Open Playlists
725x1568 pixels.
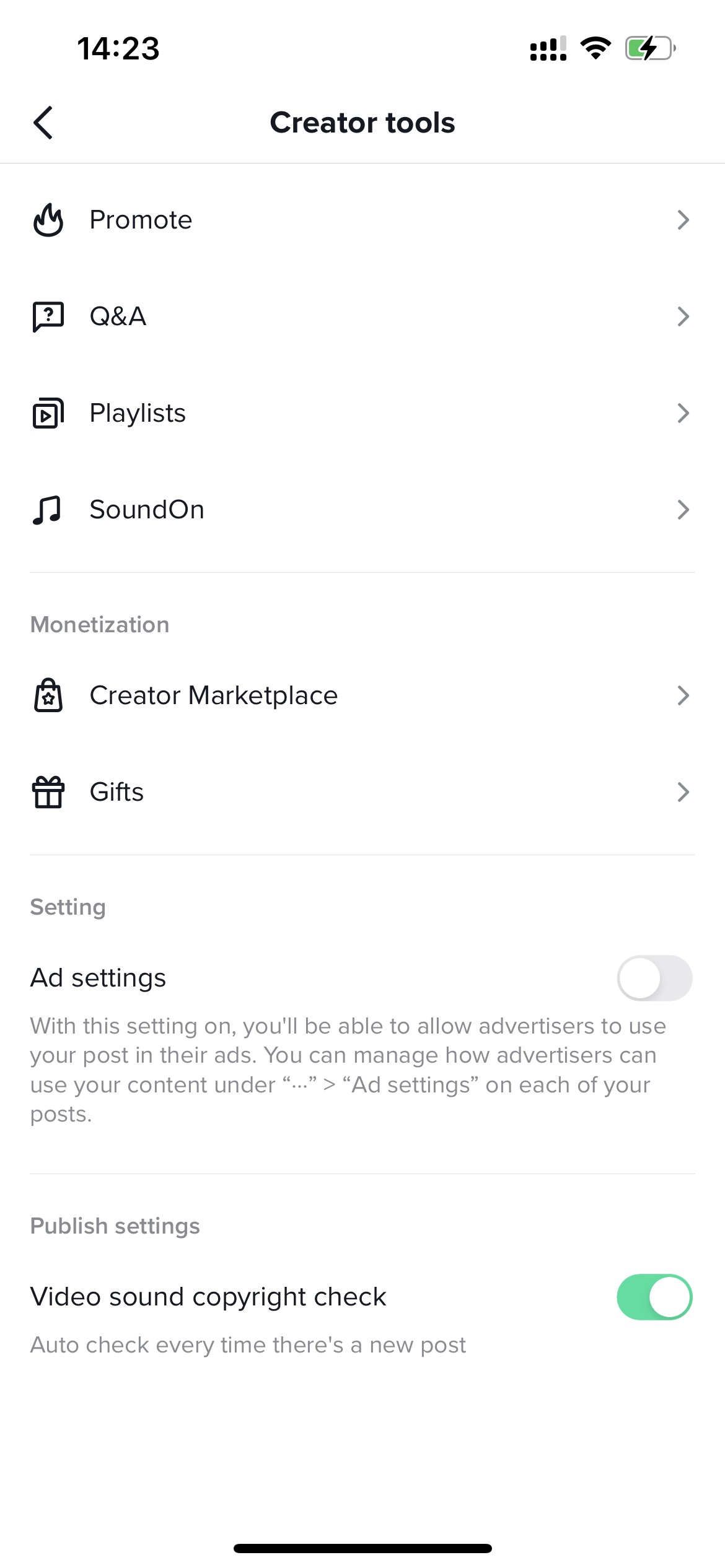[x=362, y=413]
